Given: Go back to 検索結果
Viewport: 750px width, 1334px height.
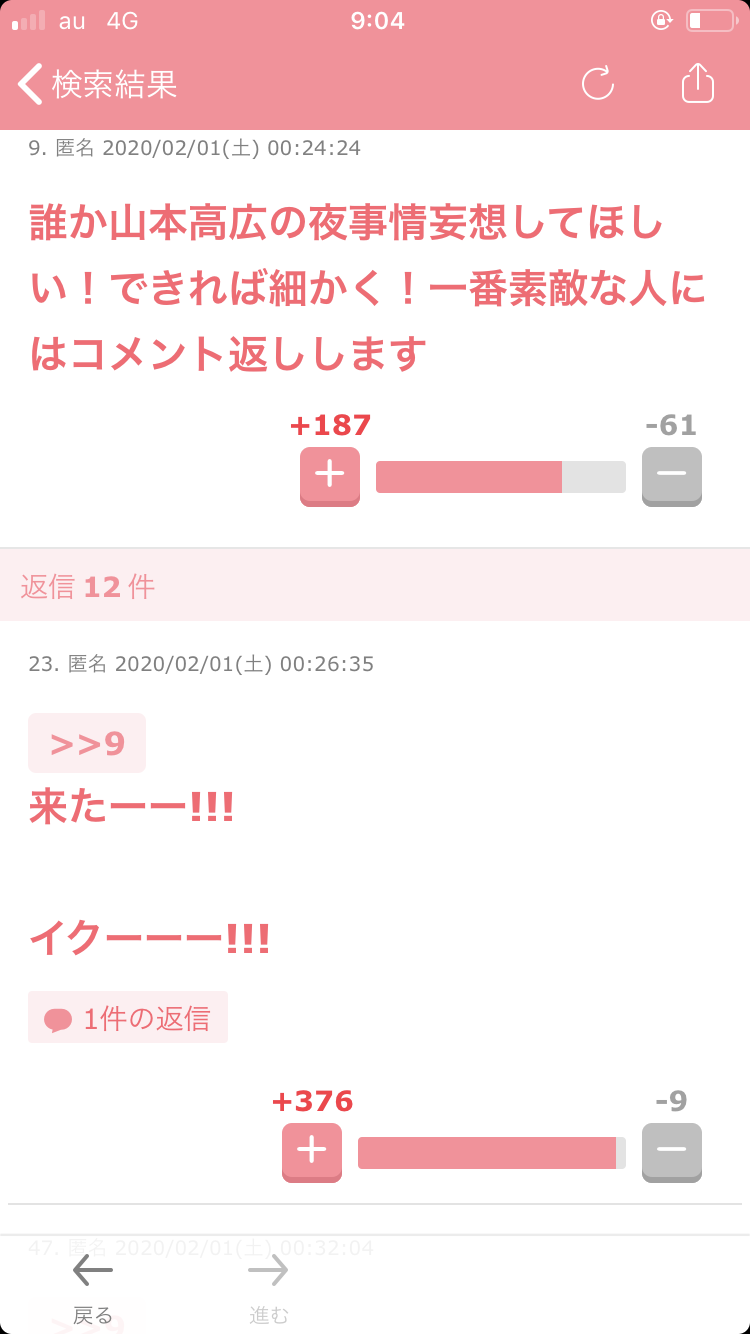Looking at the screenshot, I should (x=97, y=84).
